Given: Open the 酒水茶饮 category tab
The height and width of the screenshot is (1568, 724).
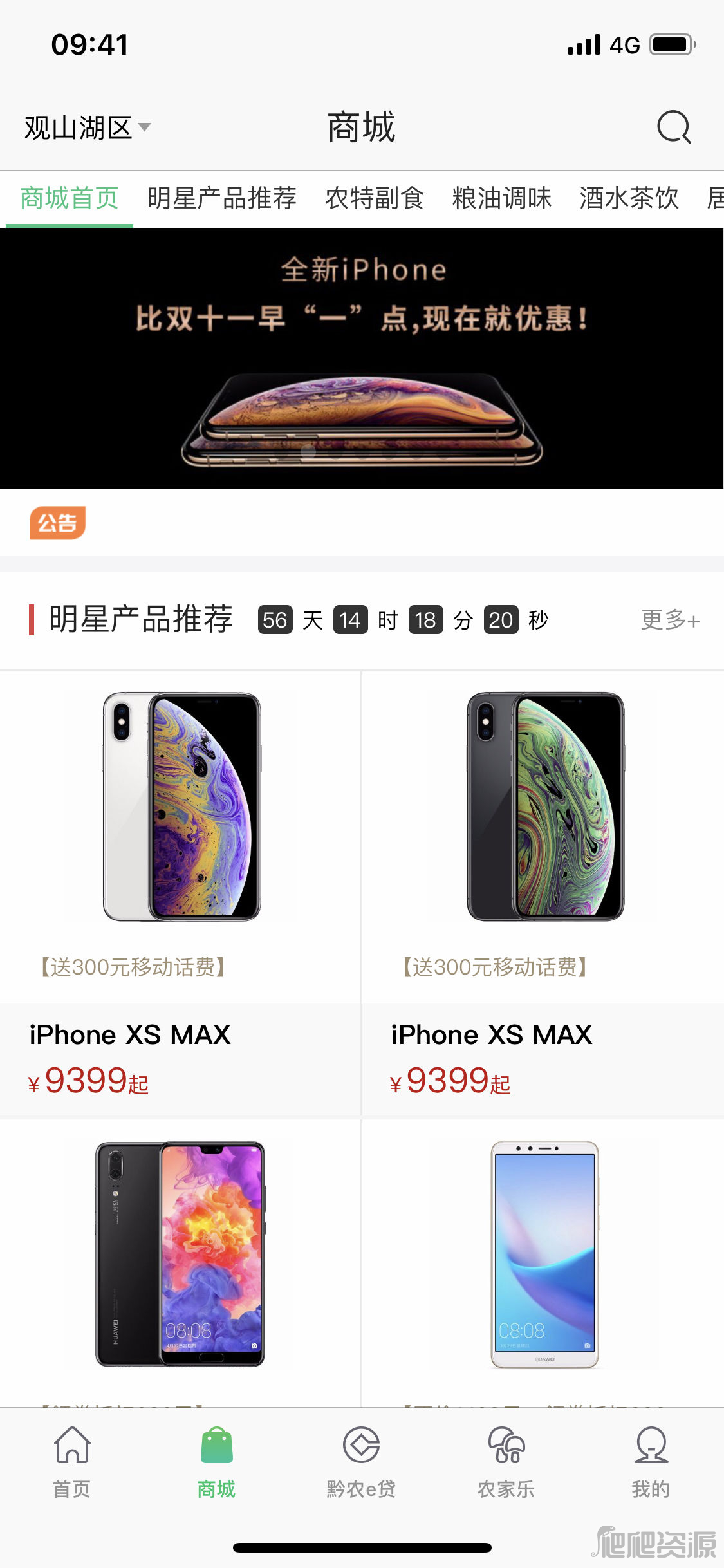Looking at the screenshot, I should (x=629, y=198).
